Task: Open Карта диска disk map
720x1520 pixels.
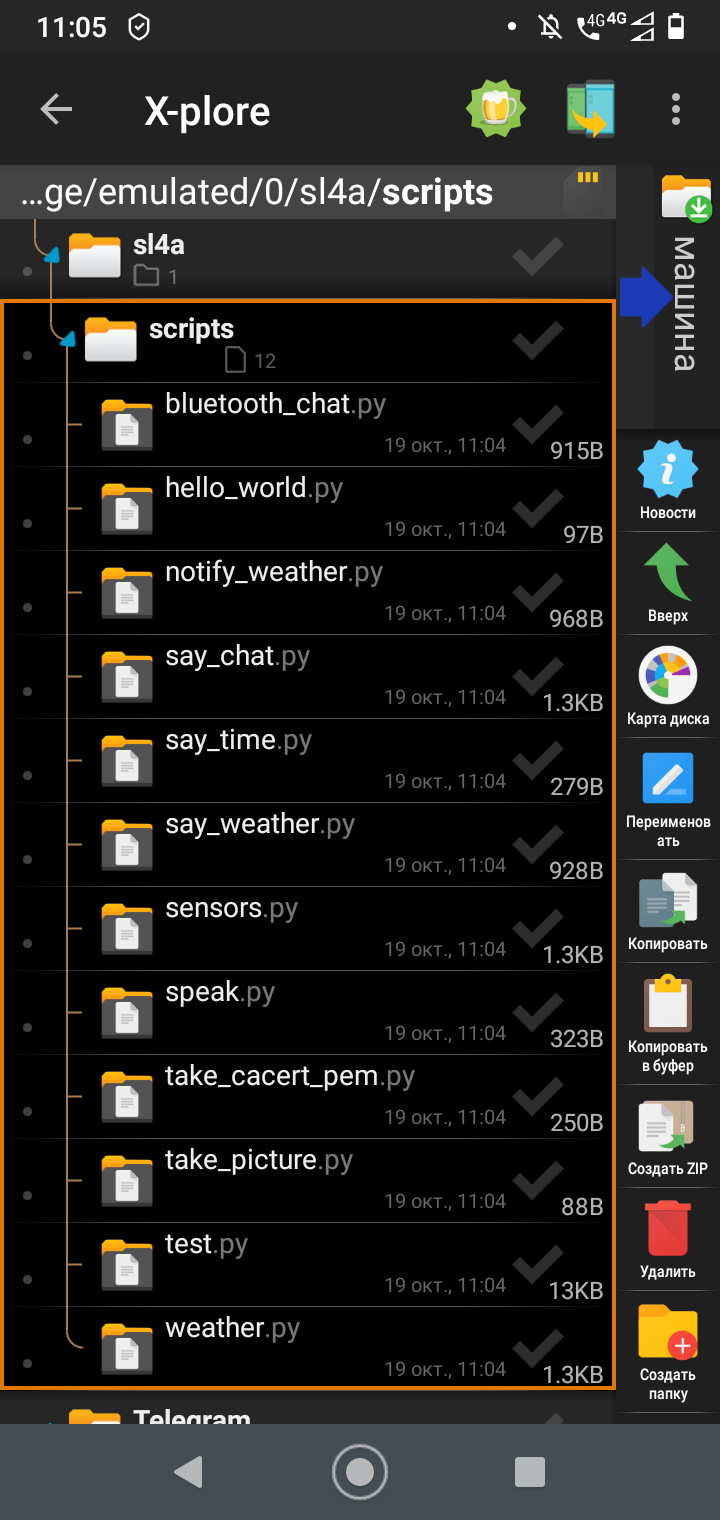Action: click(x=667, y=688)
